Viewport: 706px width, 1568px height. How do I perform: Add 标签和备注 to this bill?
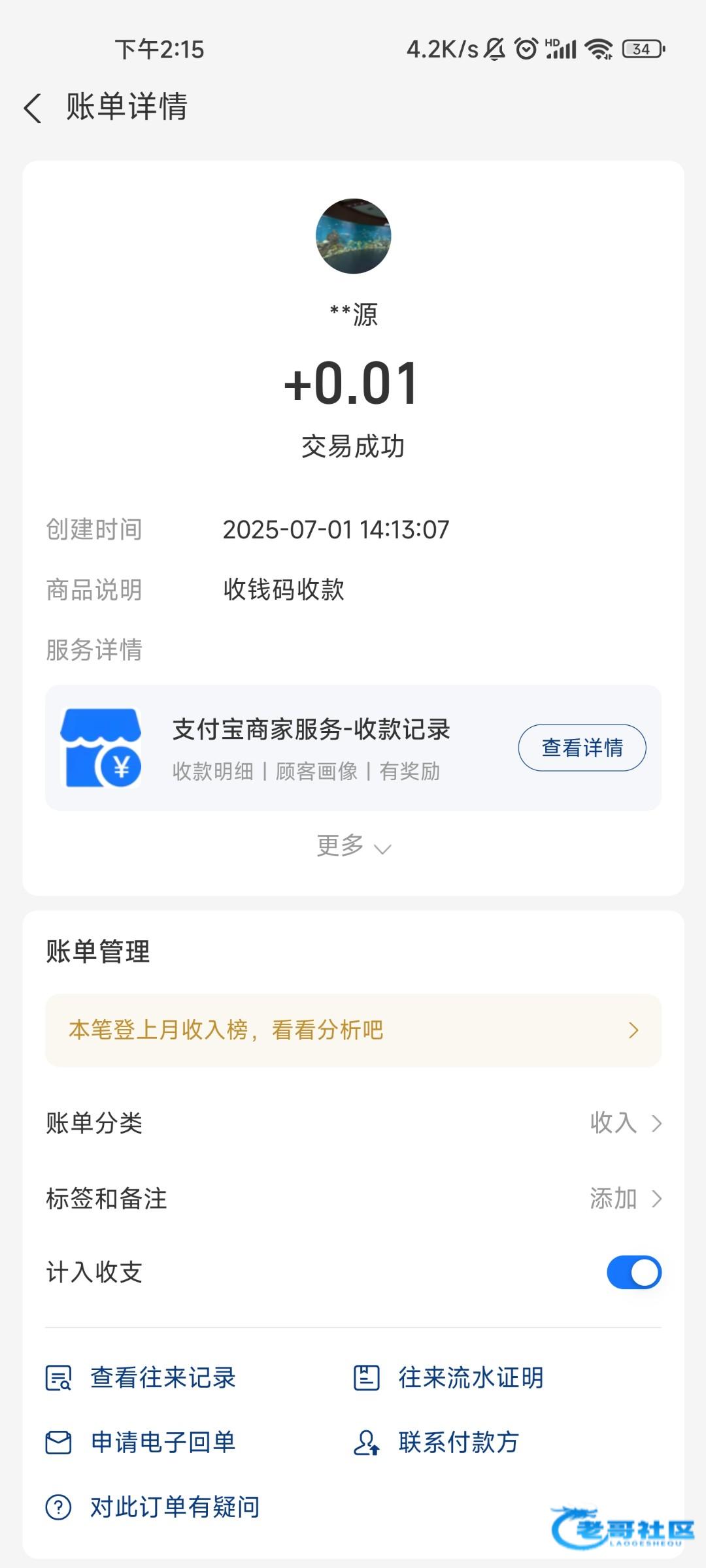[353, 1199]
